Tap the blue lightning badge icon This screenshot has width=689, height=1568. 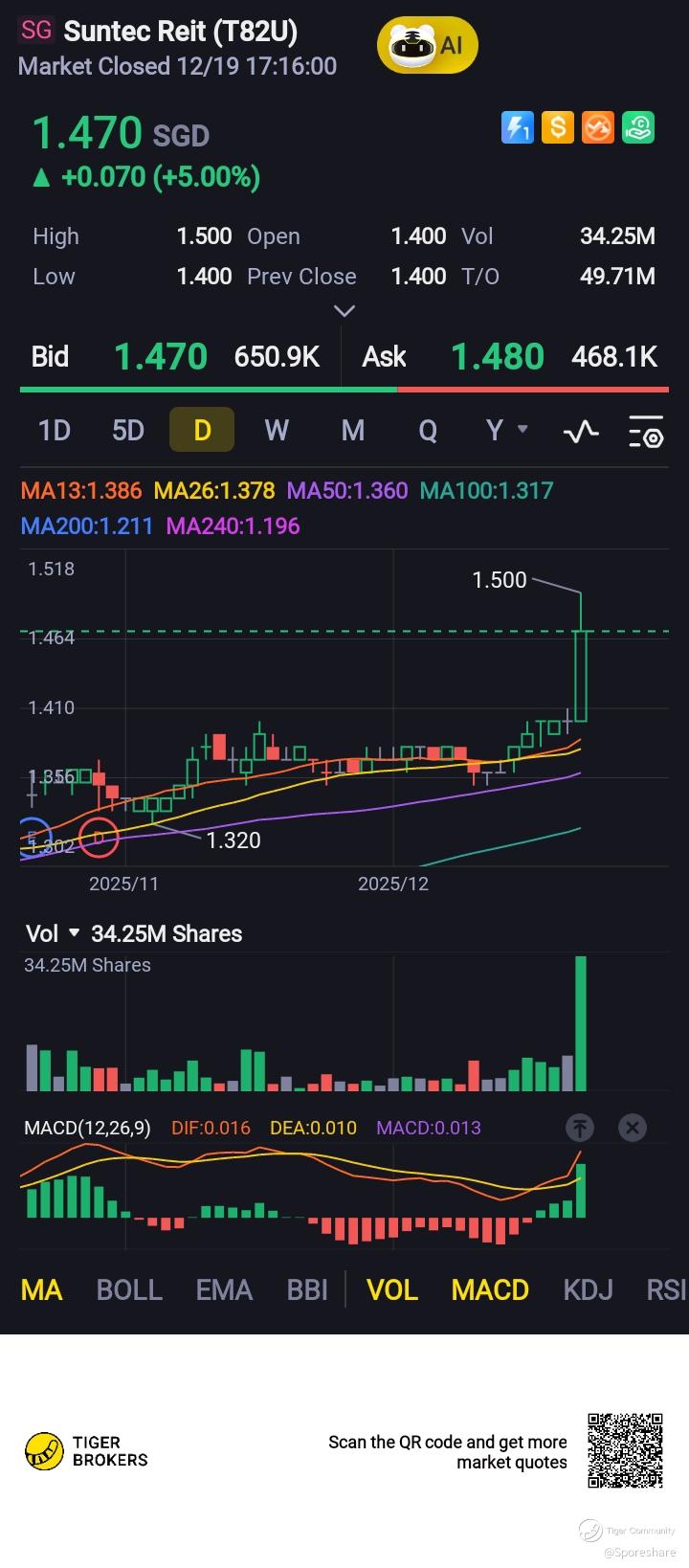[x=518, y=127]
